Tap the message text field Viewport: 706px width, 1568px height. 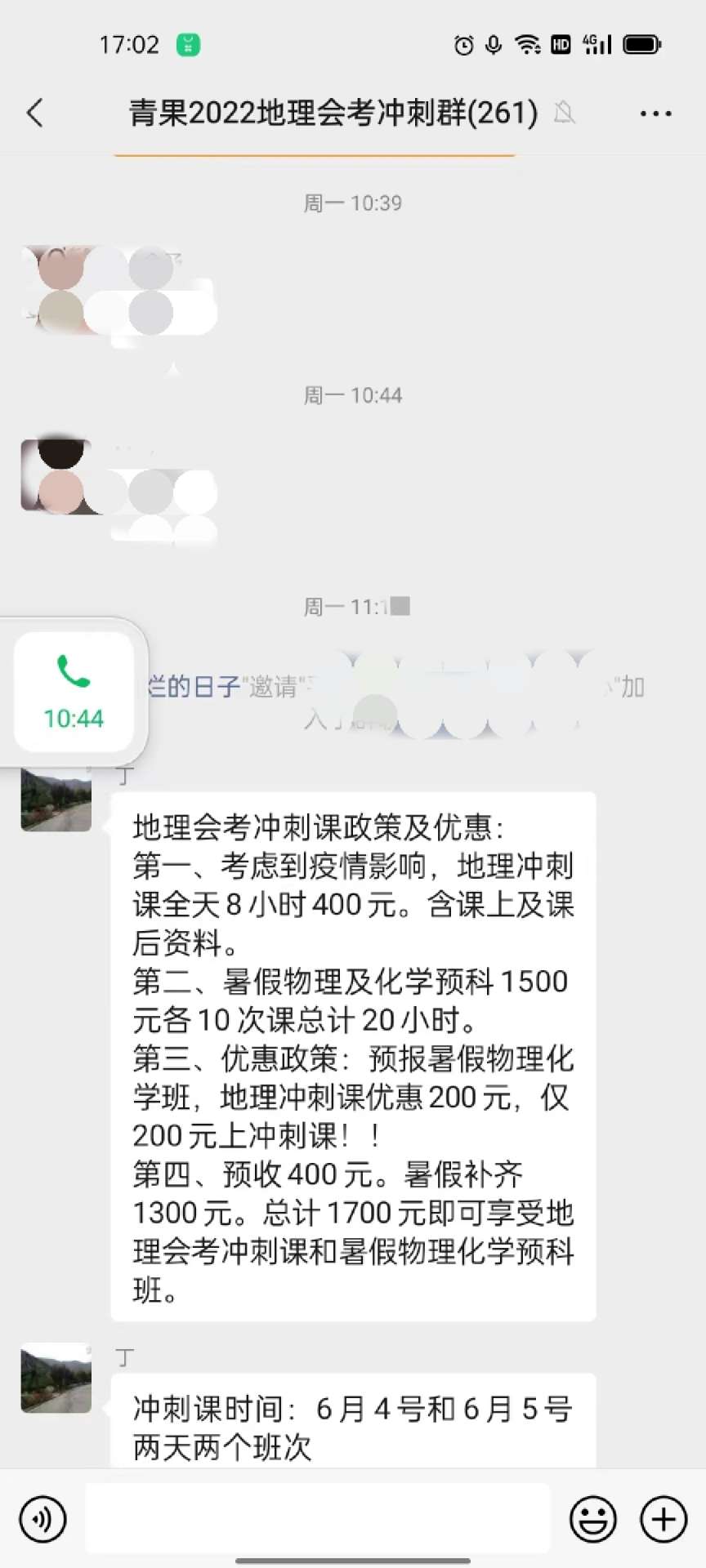(x=317, y=1519)
